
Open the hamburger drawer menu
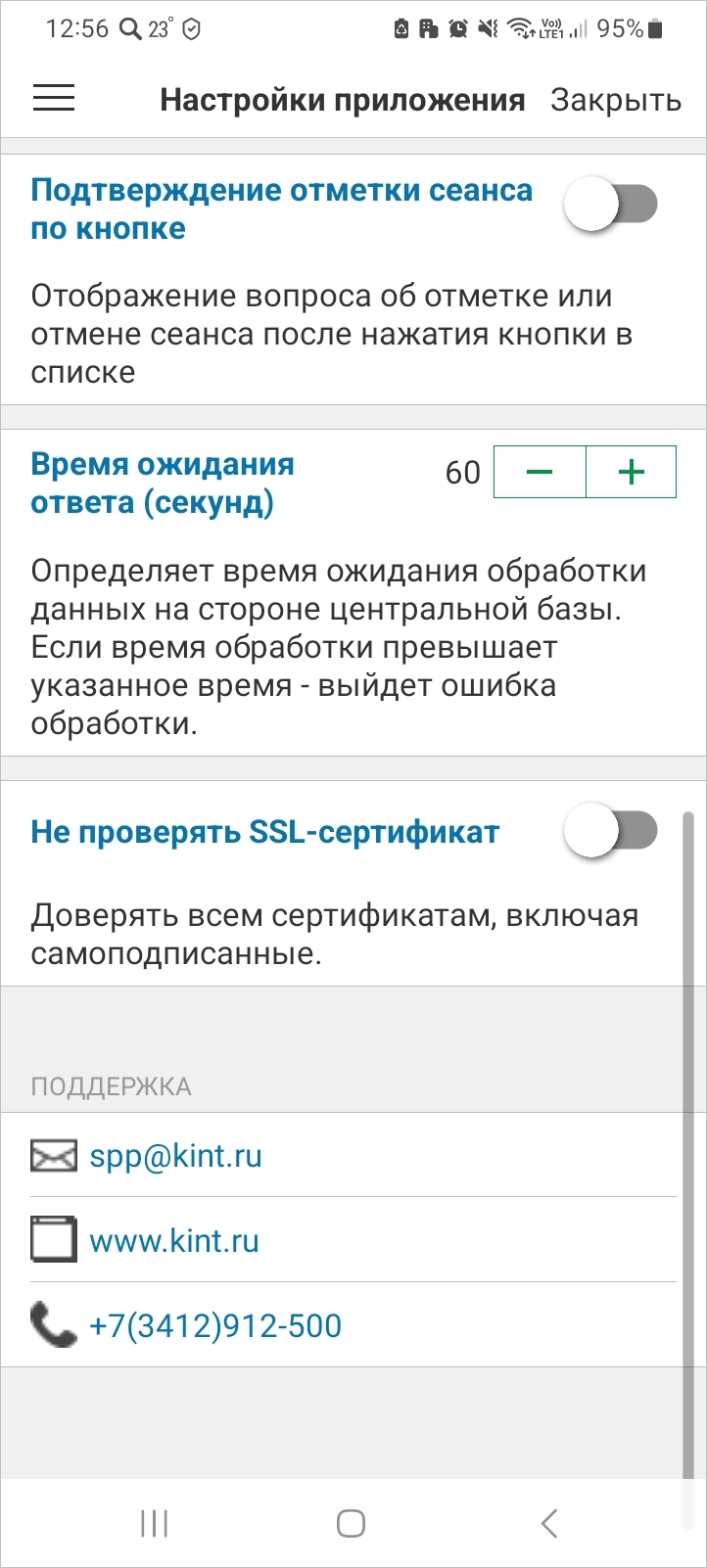(54, 98)
